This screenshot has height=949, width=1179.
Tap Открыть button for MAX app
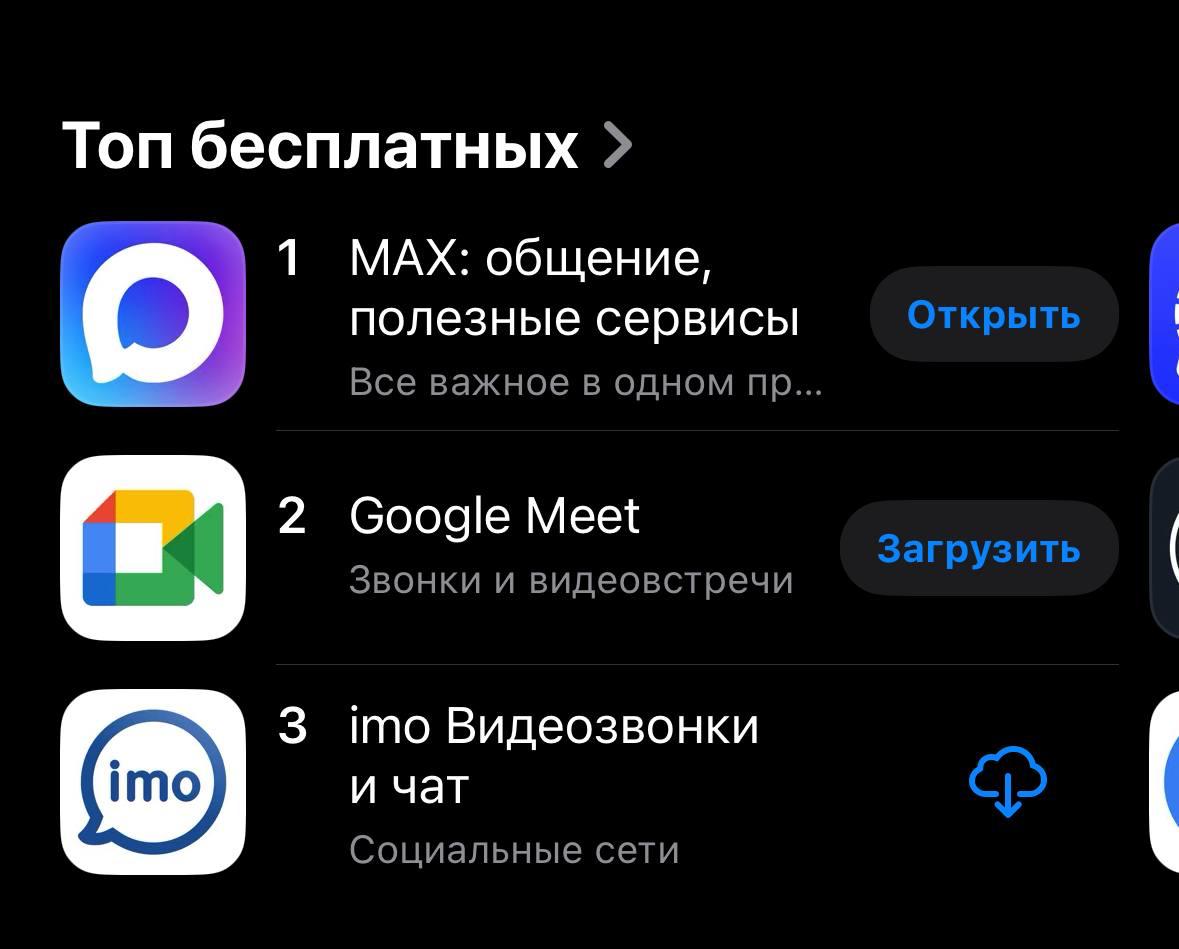pos(993,315)
